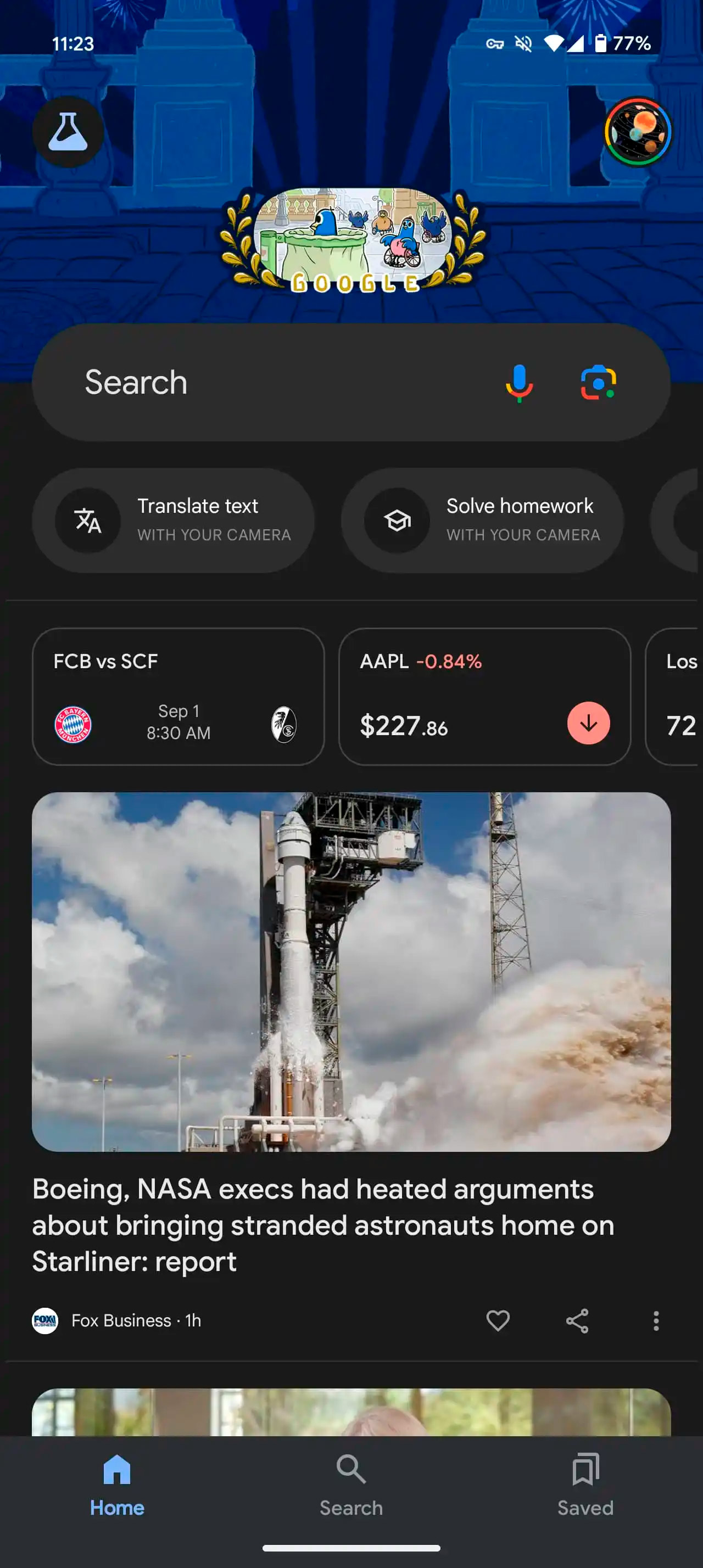Switch to the Saved tab

tap(585, 1485)
